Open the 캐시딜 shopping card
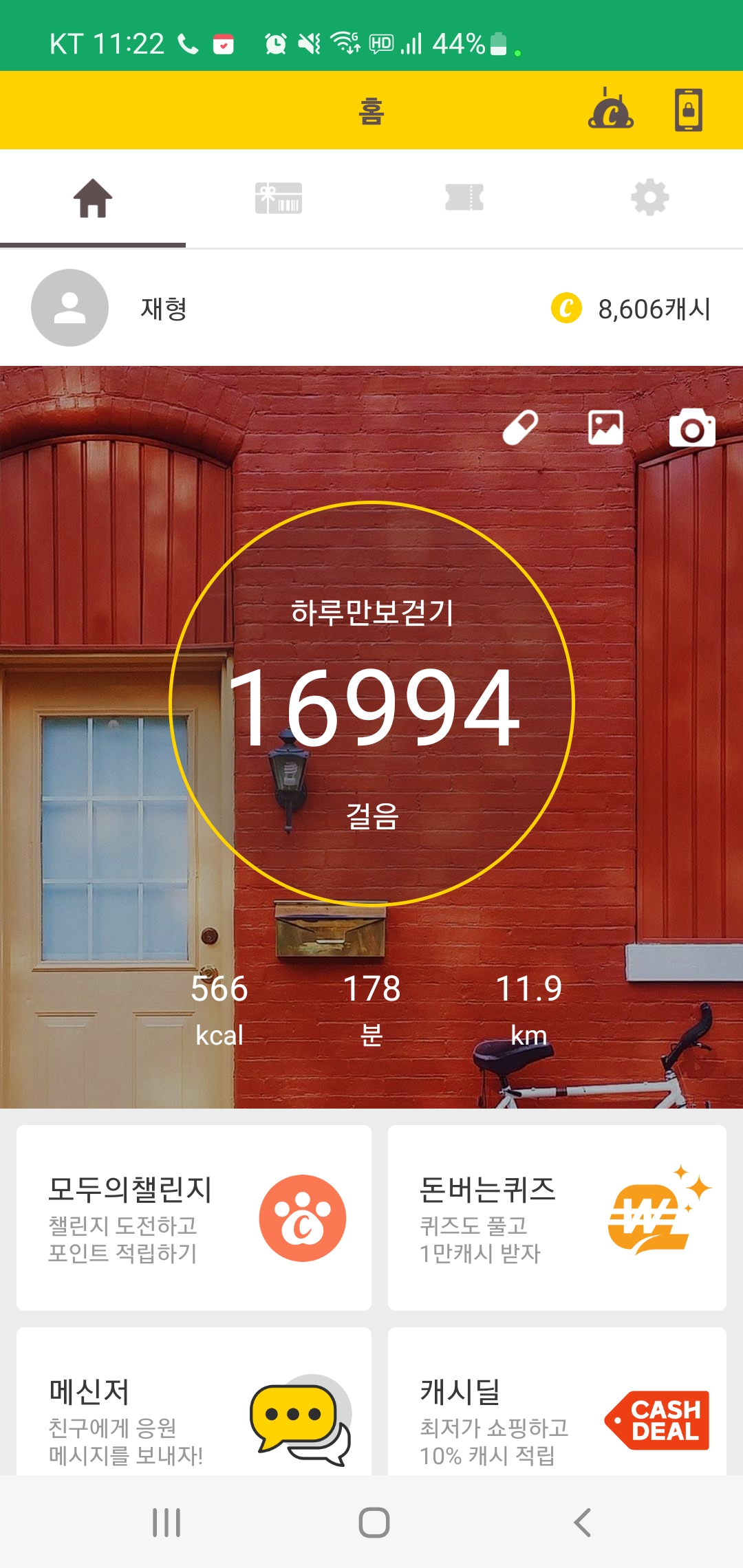This screenshot has height=1568, width=743. tap(557, 1403)
